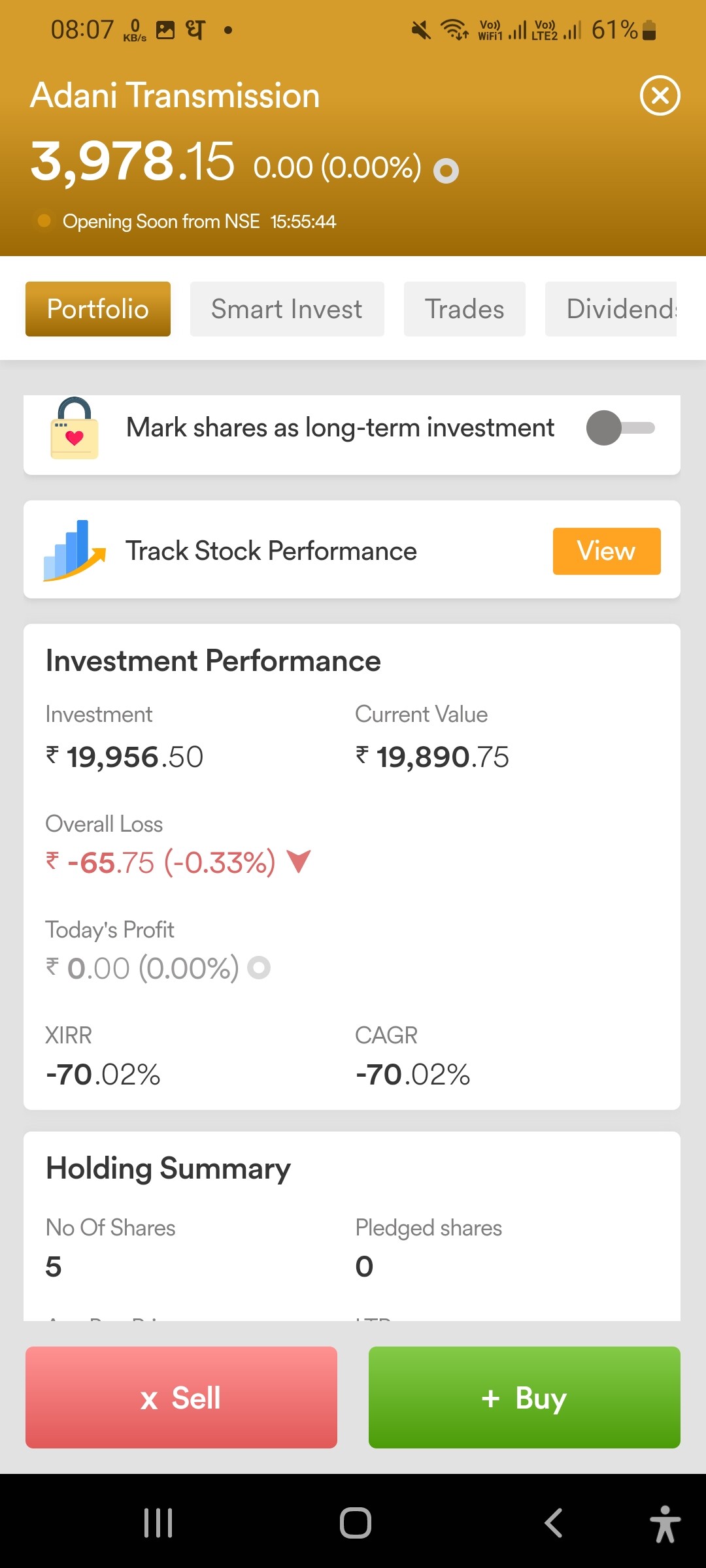Image resolution: width=706 pixels, height=1568 pixels.
Task: View Track Stock Performance
Action: [607, 551]
